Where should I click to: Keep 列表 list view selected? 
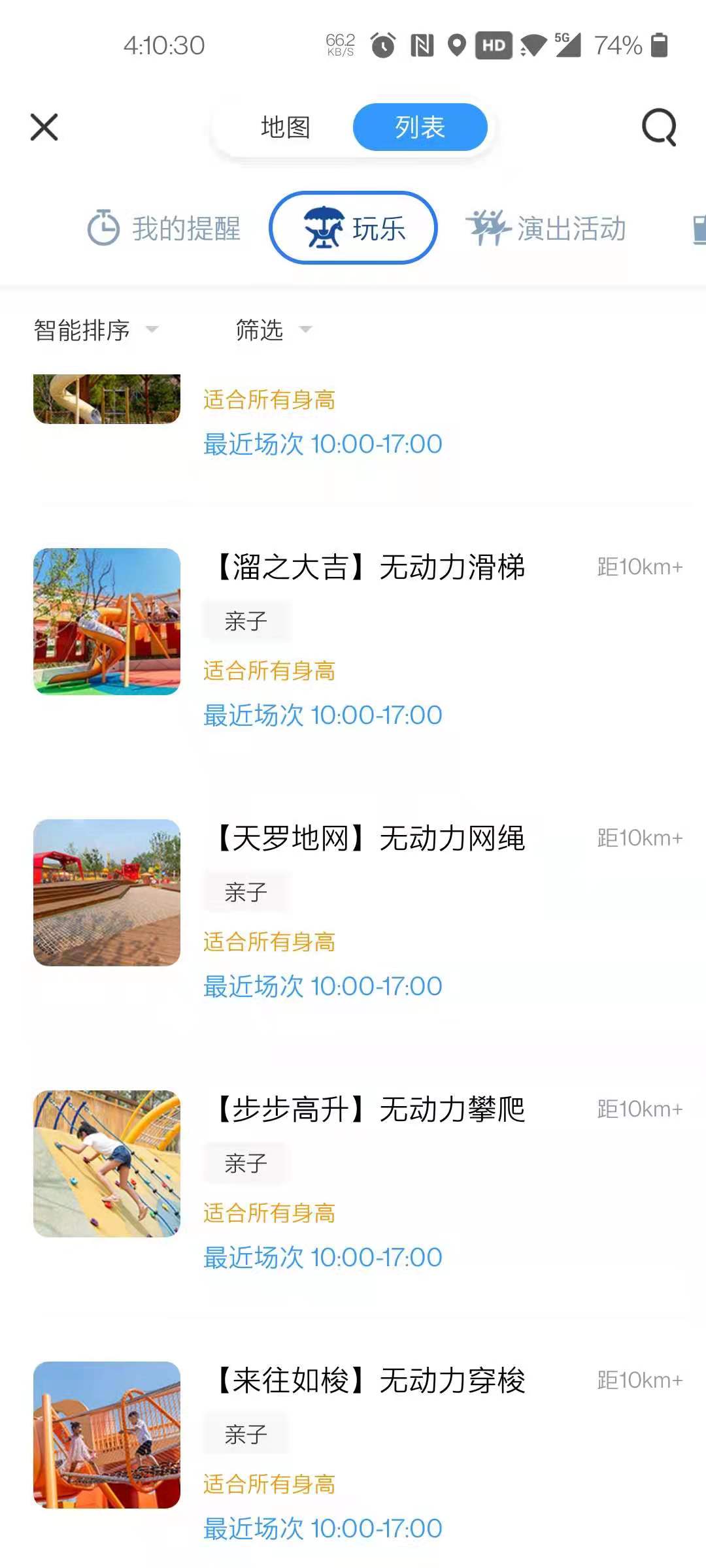click(419, 127)
